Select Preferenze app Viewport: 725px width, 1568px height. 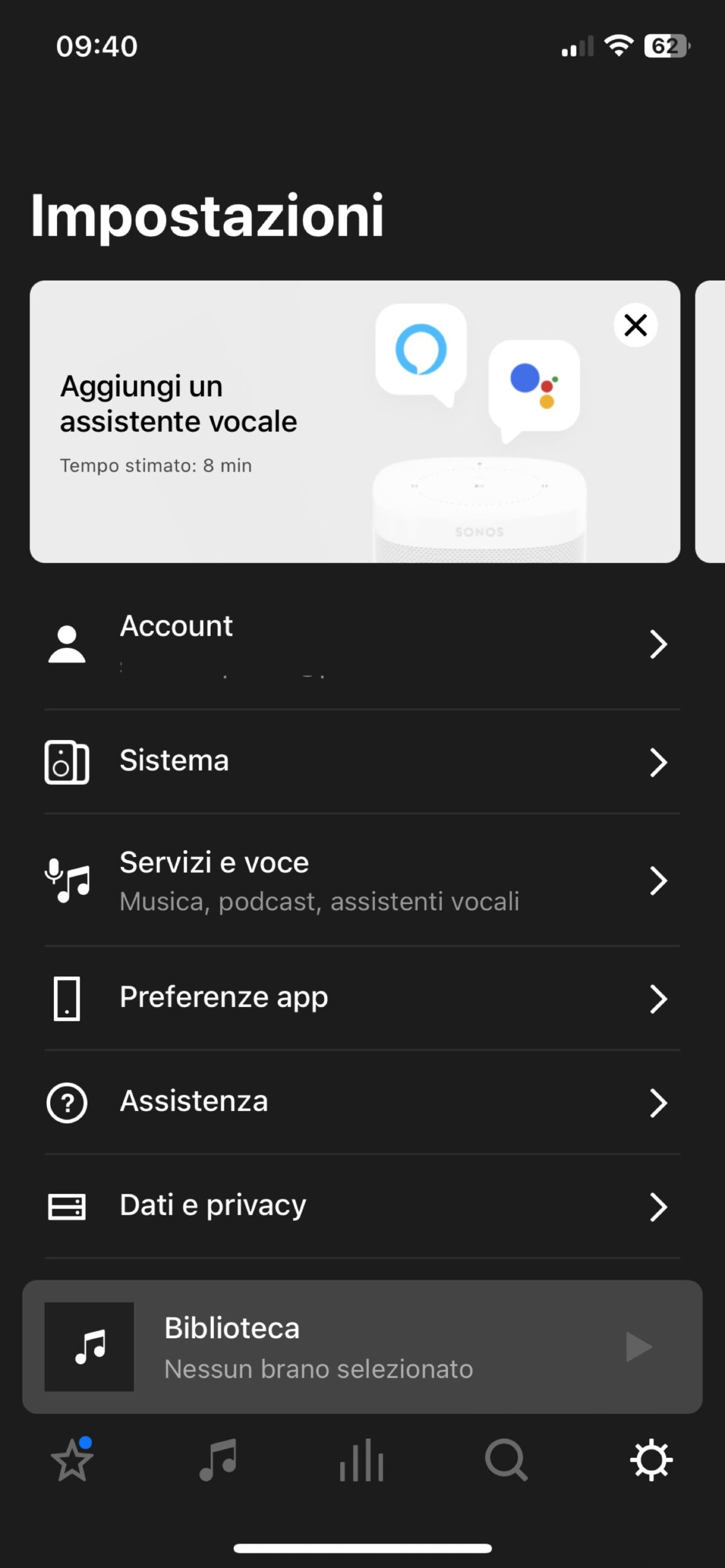coord(362,998)
